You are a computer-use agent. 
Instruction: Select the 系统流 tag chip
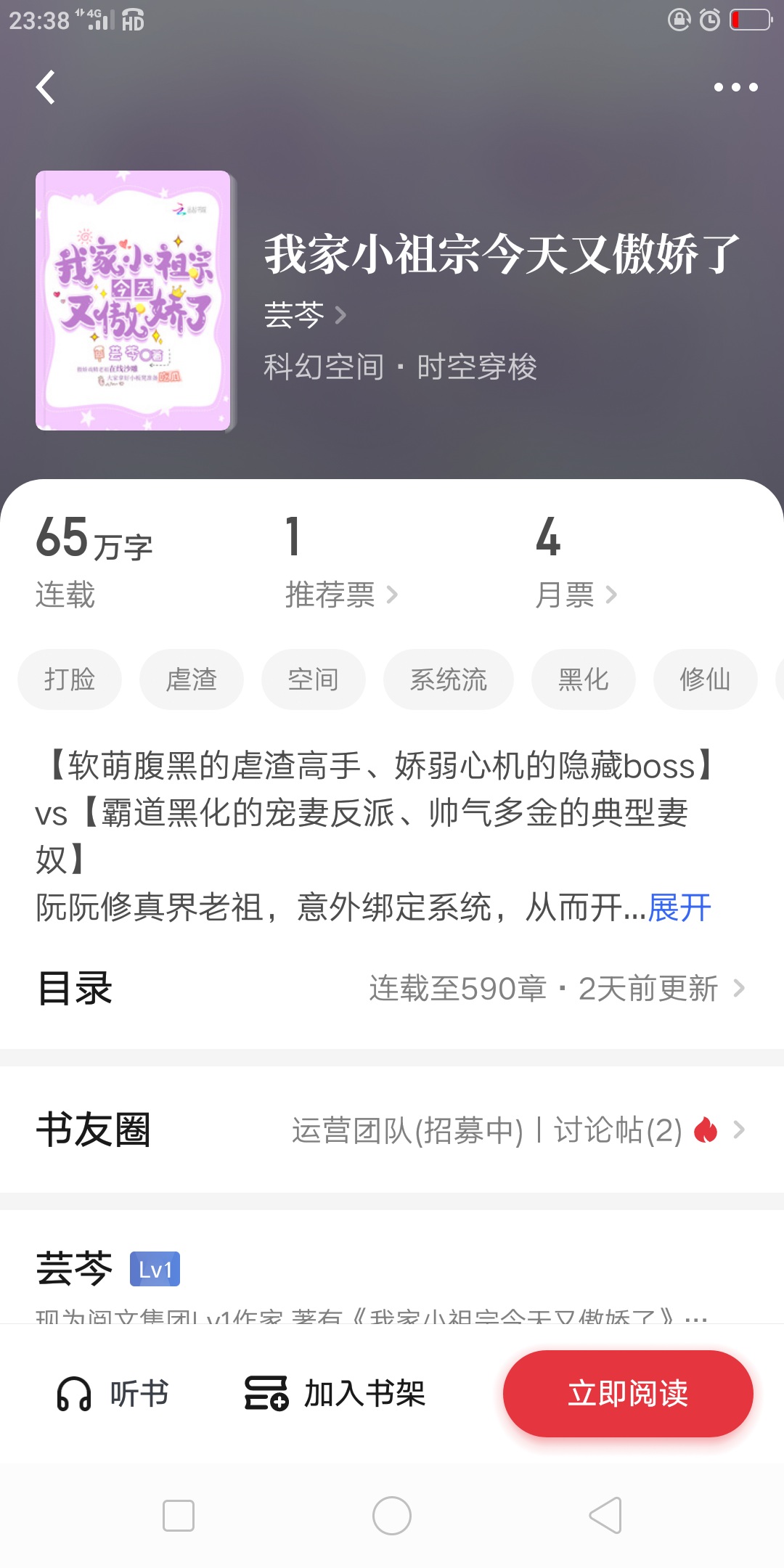click(449, 679)
